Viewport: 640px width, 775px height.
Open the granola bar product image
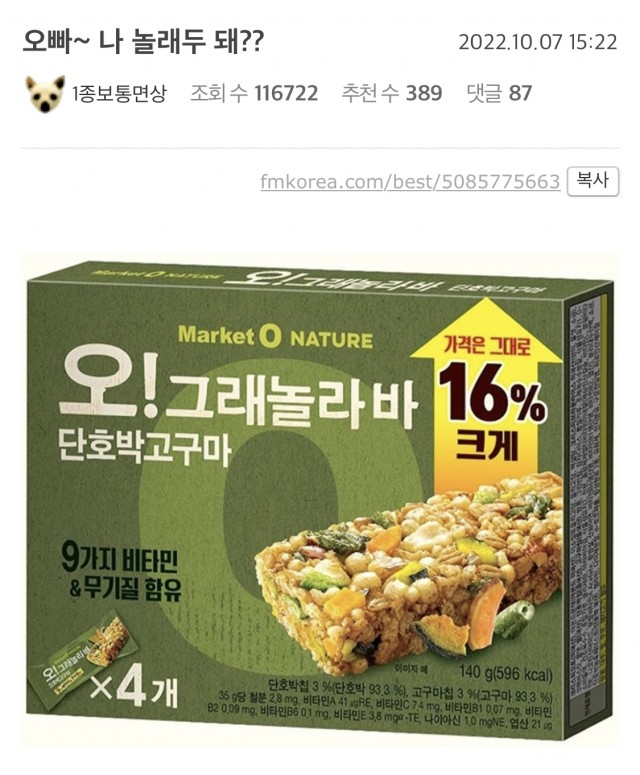point(320,500)
